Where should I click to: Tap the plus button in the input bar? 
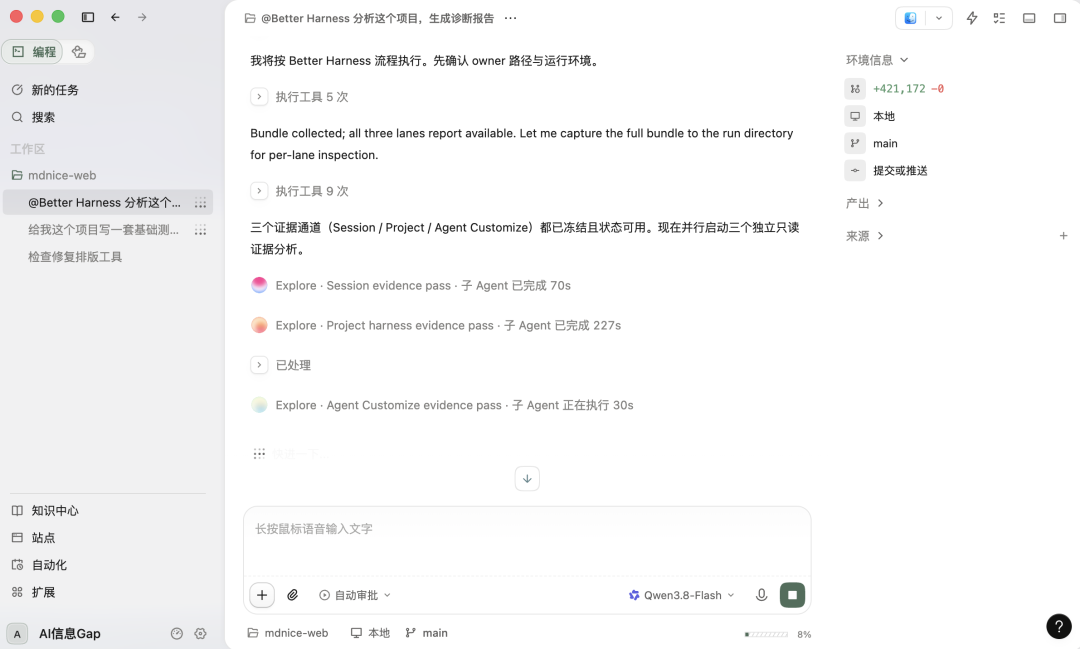262,595
